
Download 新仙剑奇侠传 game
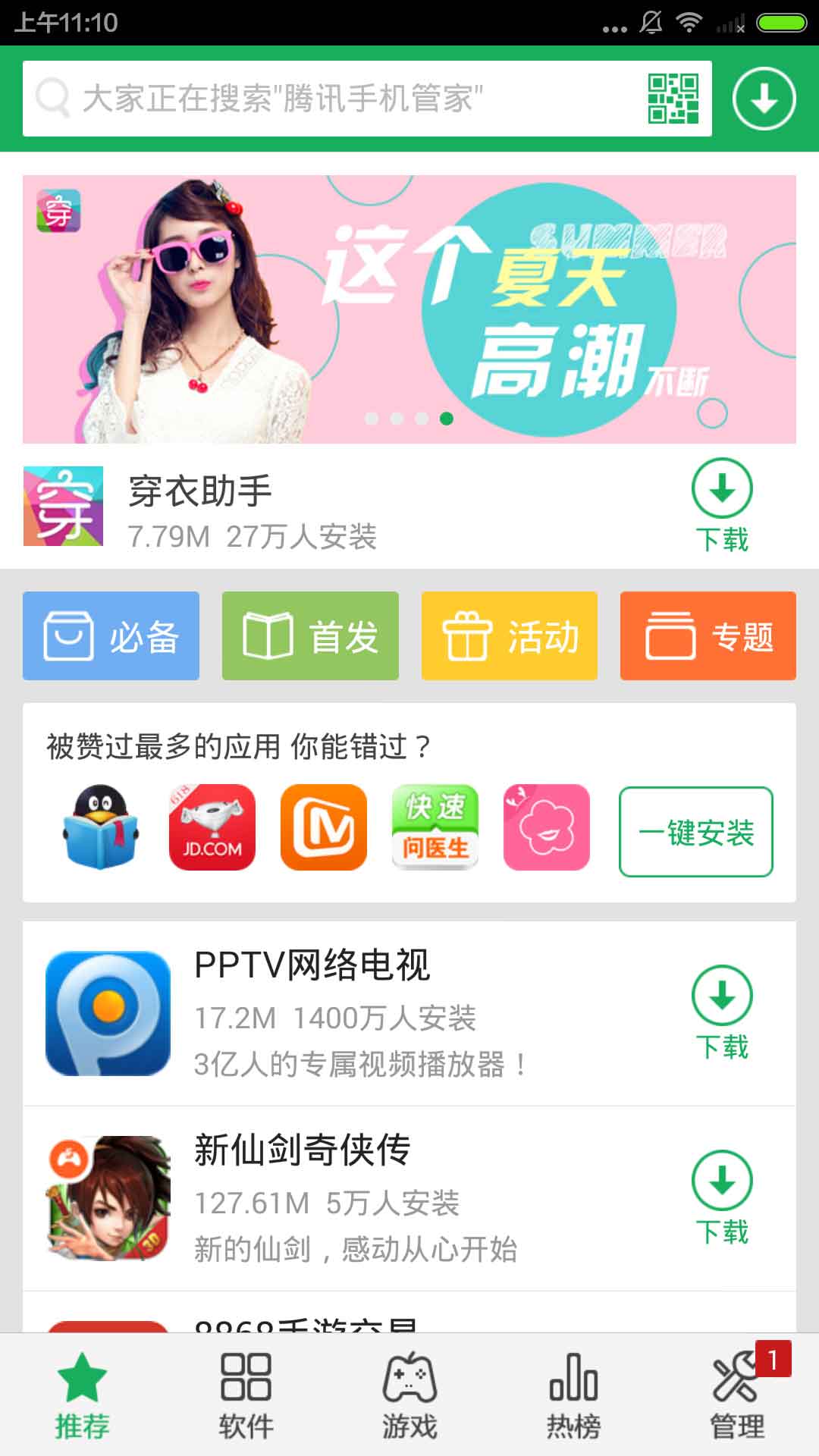pos(722,1197)
